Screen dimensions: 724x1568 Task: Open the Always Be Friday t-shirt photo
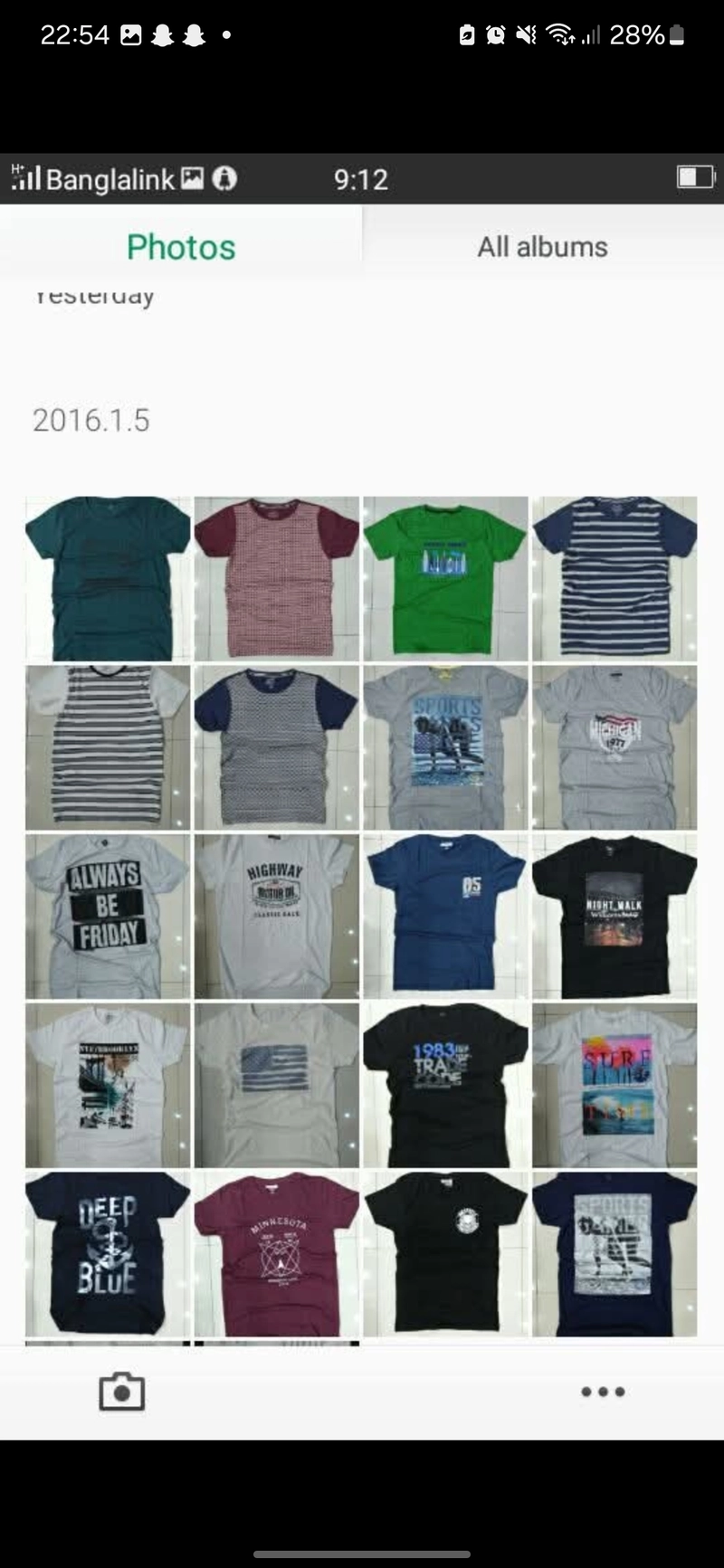(x=108, y=916)
